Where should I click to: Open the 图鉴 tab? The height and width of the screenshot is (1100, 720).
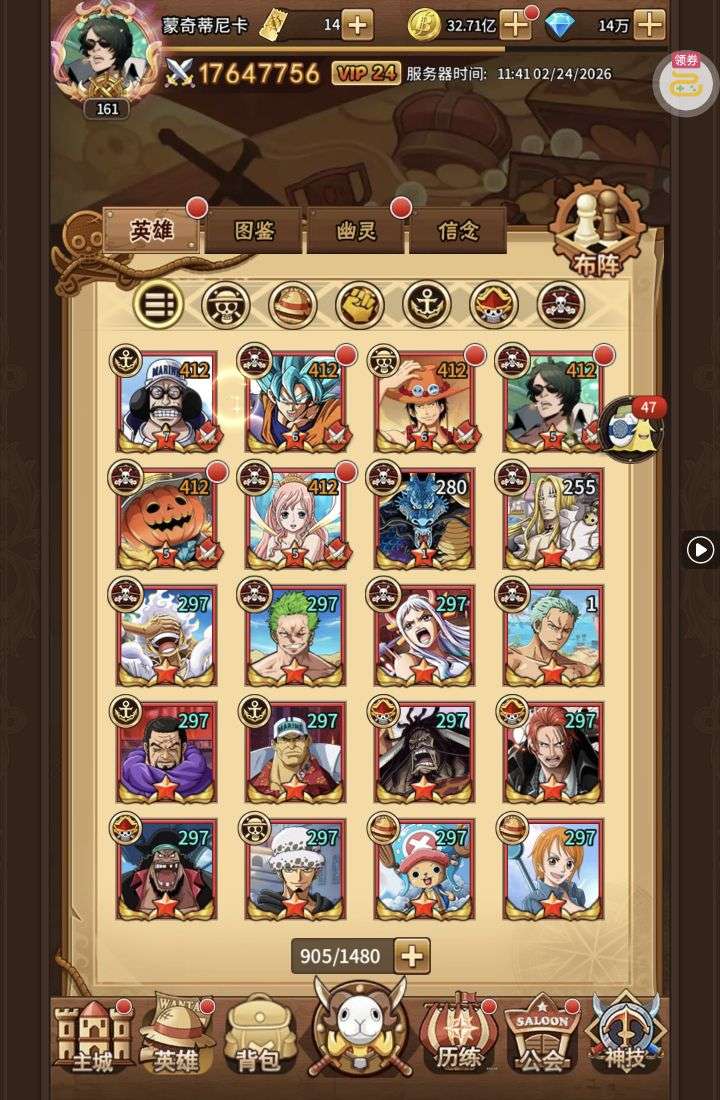pyautogui.click(x=253, y=231)
